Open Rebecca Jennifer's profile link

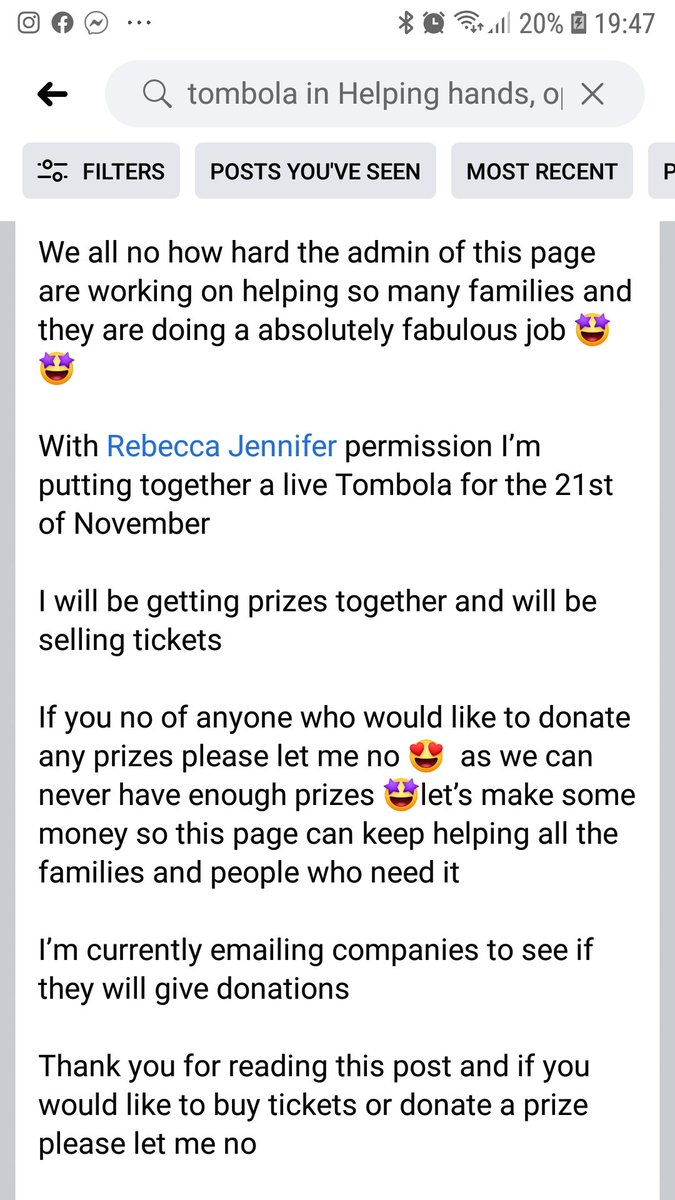[221, 445]
